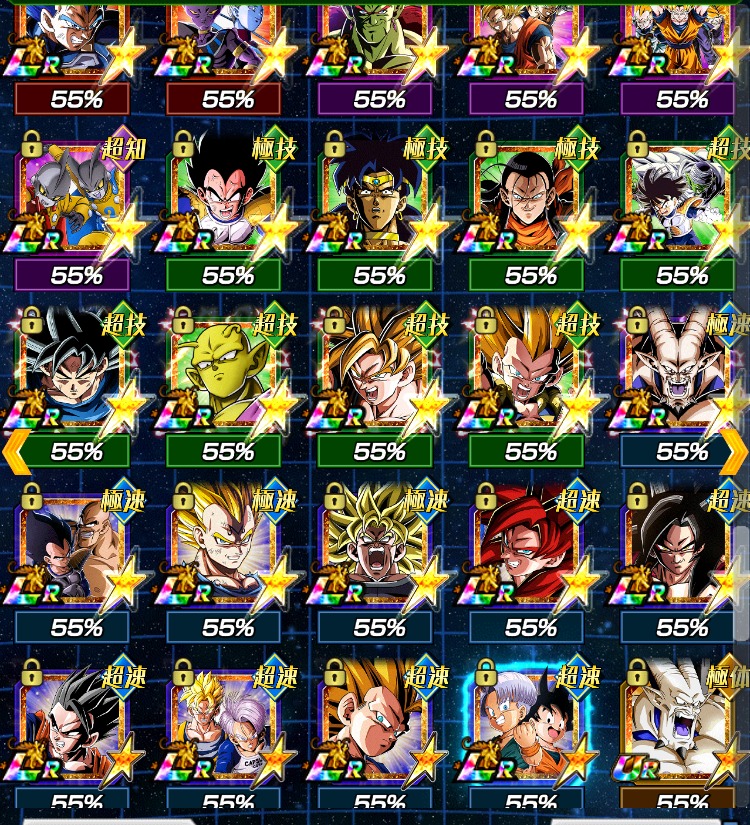Select the twin robot heroes card
Image resolution: width=750 pixels, height=825 pixels.
pyautogui.click(x=72, y=200)
